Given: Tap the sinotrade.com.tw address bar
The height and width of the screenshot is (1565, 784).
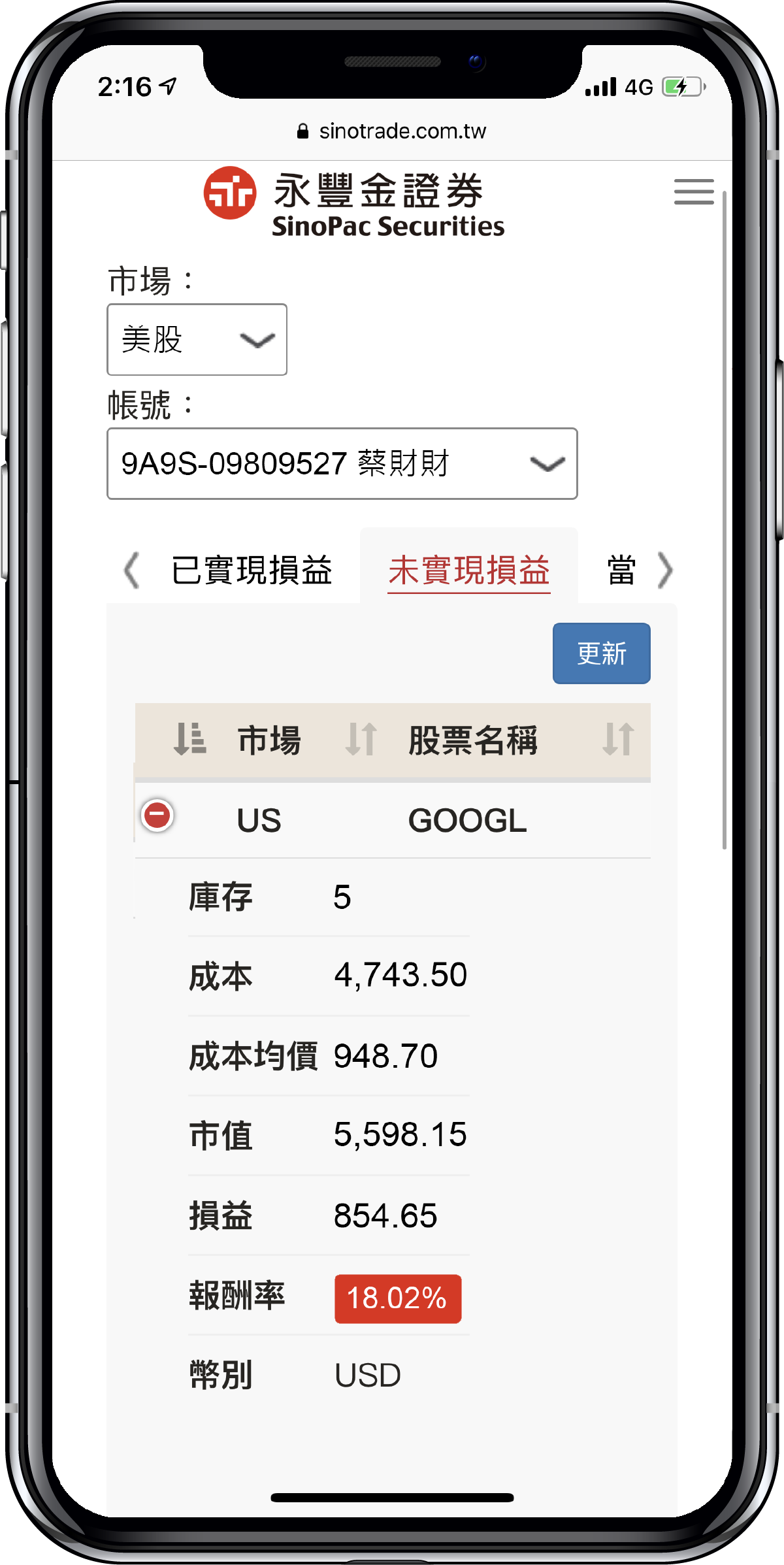Looking at the screenshot, I should (392, 131).
